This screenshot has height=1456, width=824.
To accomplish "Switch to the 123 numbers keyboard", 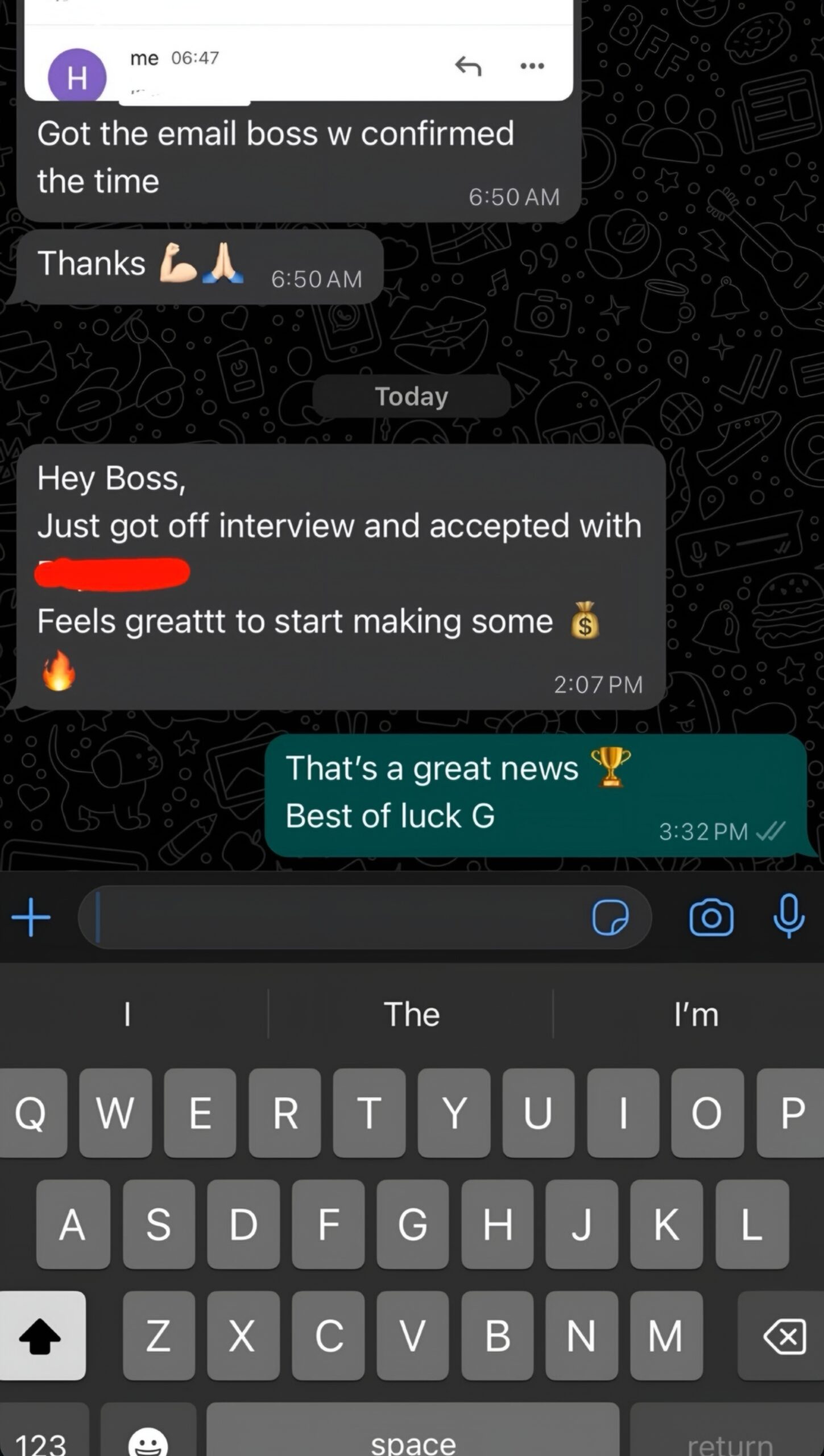I will click(42, 1439).
